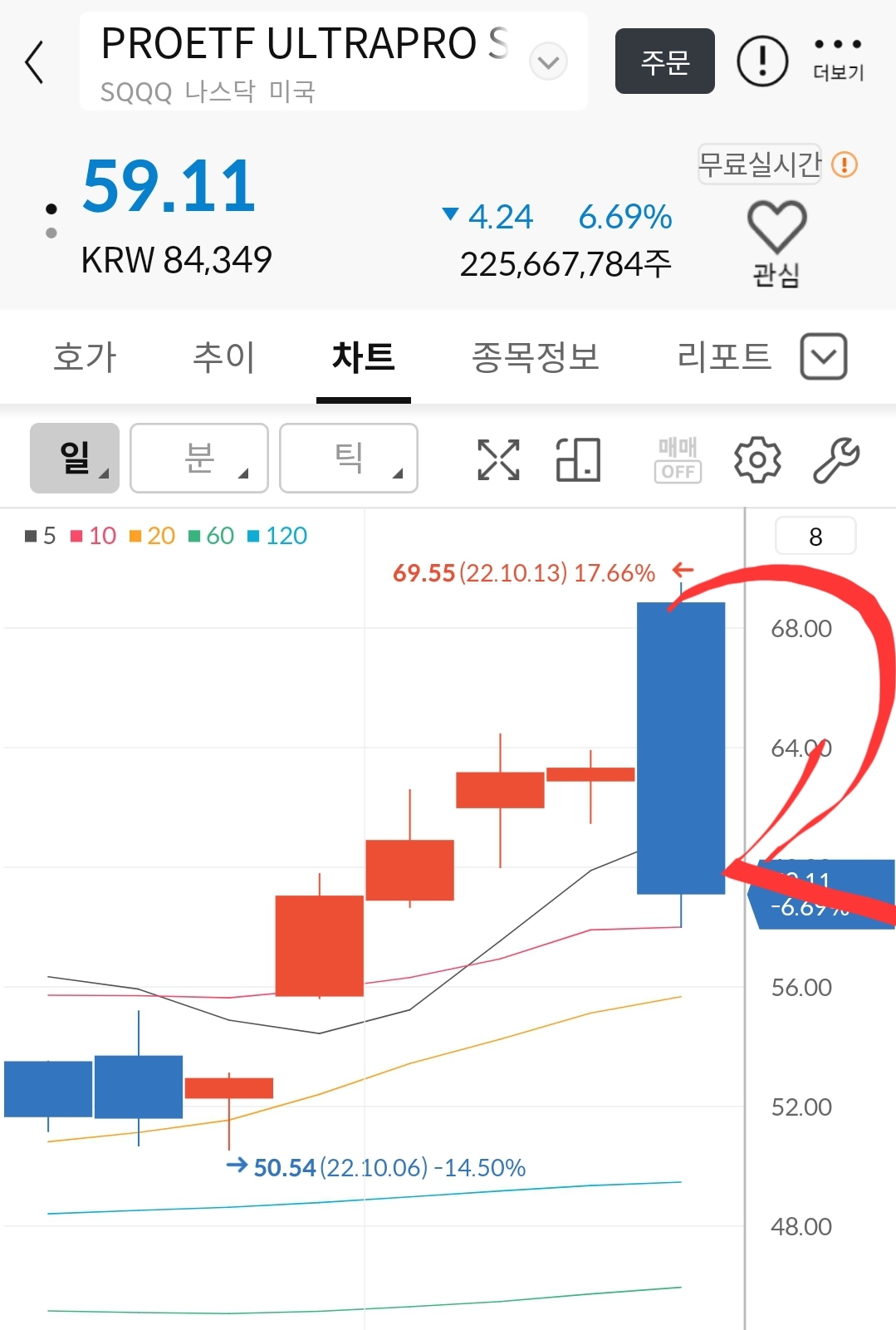896x1330 pixels.
Task: Open the 리포트 tab
Action: tap(724, 357)
